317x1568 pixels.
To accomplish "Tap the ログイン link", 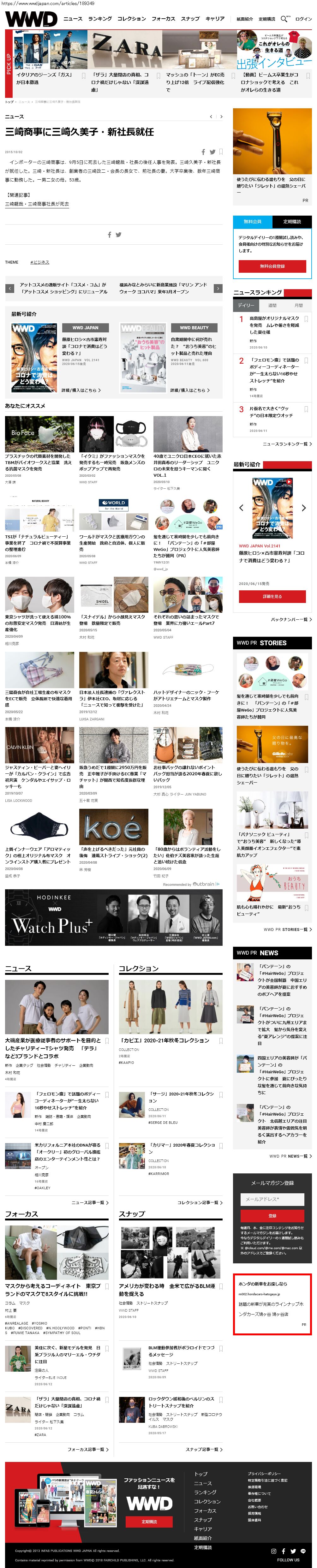I will [303, 19].
